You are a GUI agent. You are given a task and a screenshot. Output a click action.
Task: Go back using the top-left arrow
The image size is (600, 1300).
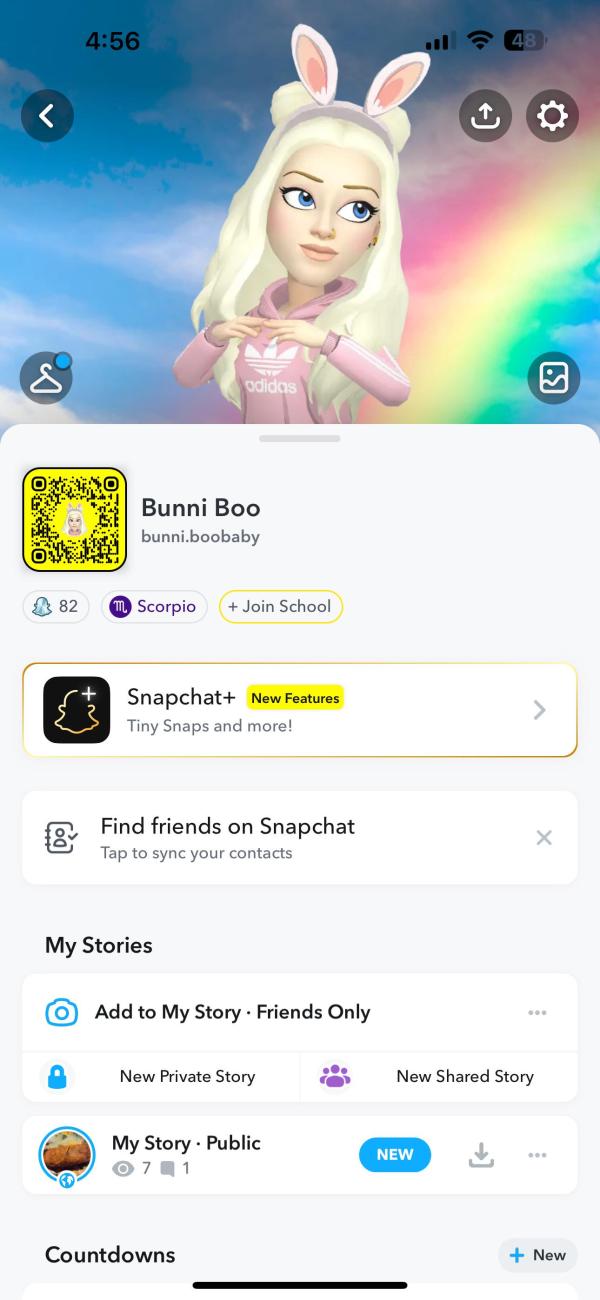[x=47, y=116]
